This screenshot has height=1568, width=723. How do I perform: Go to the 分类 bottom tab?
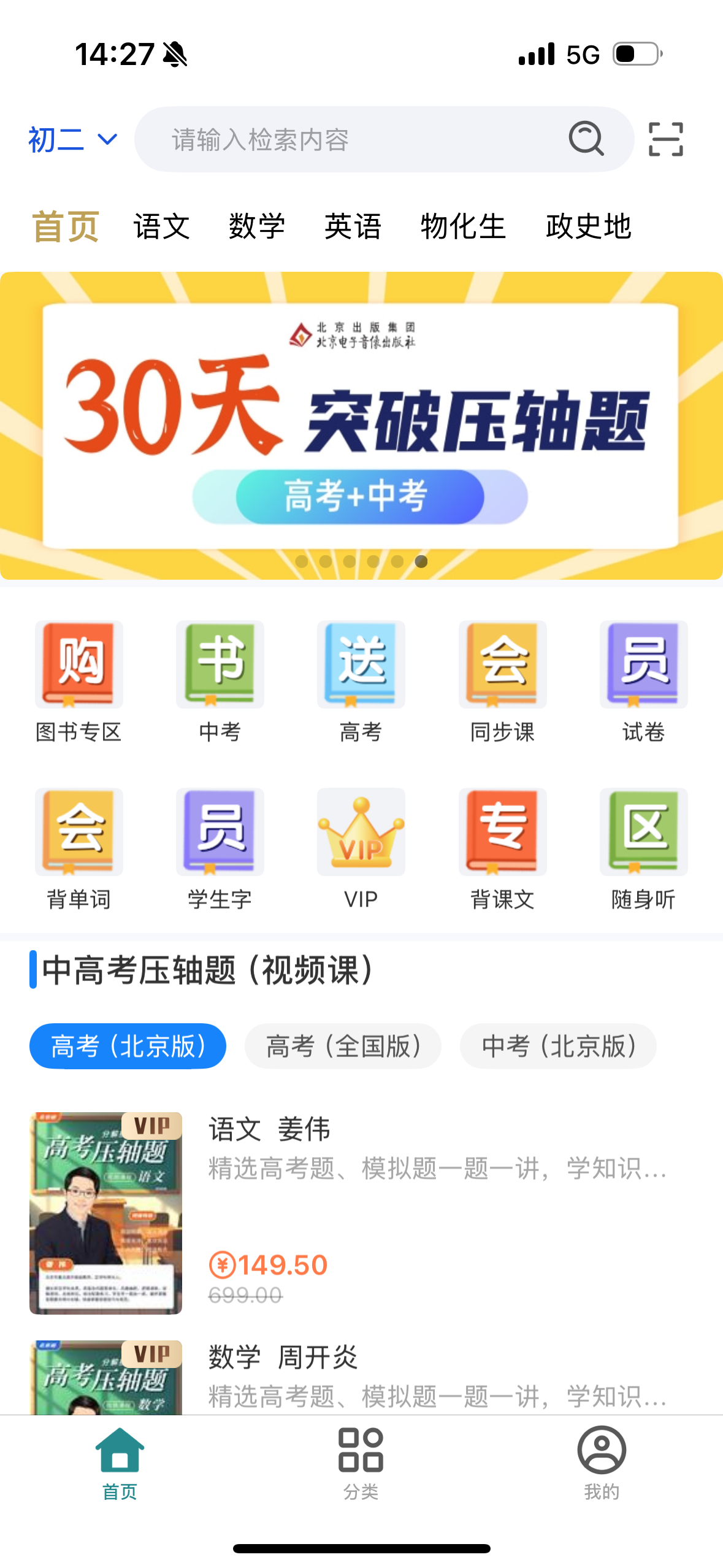(361, 1463)
